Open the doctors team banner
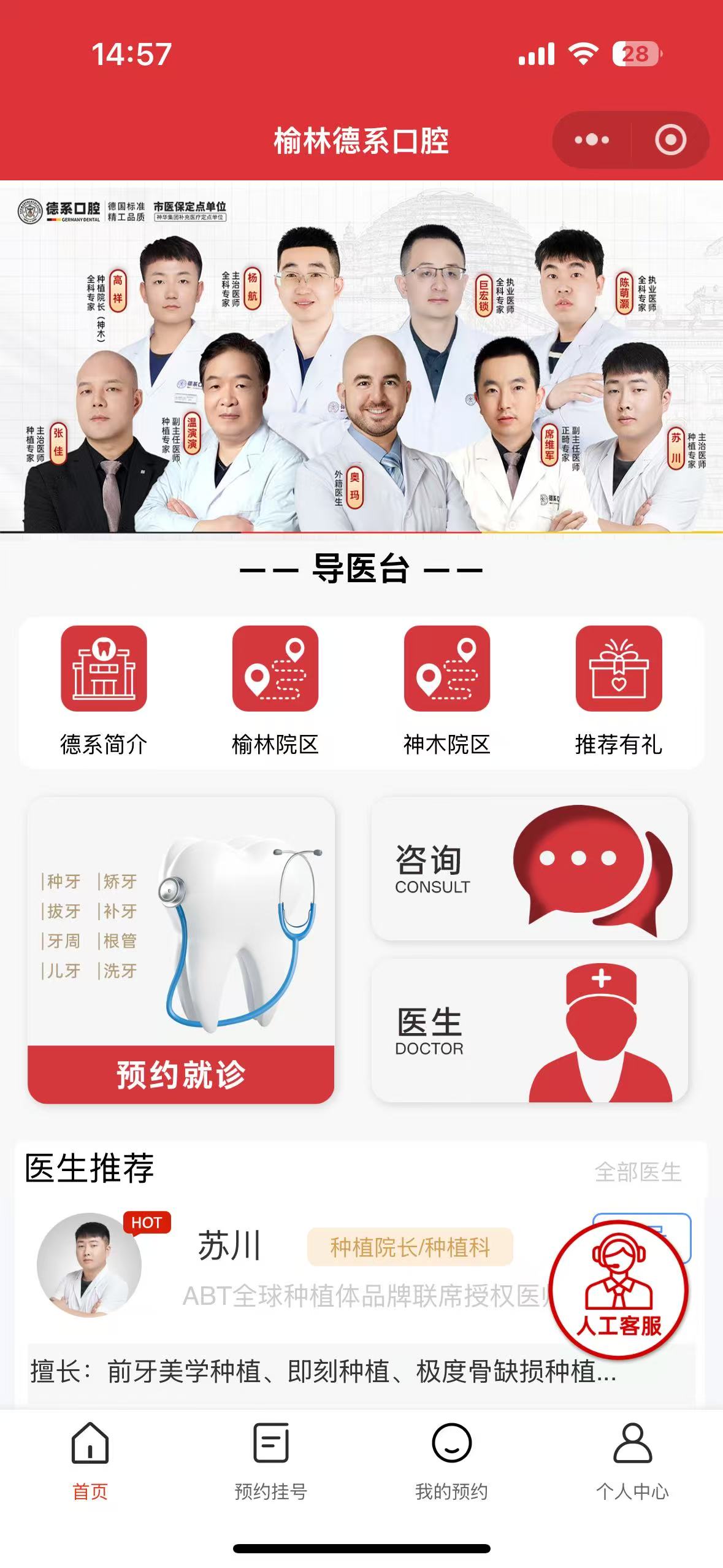Viewport: 723px width, 1568px height. [361, 356]
